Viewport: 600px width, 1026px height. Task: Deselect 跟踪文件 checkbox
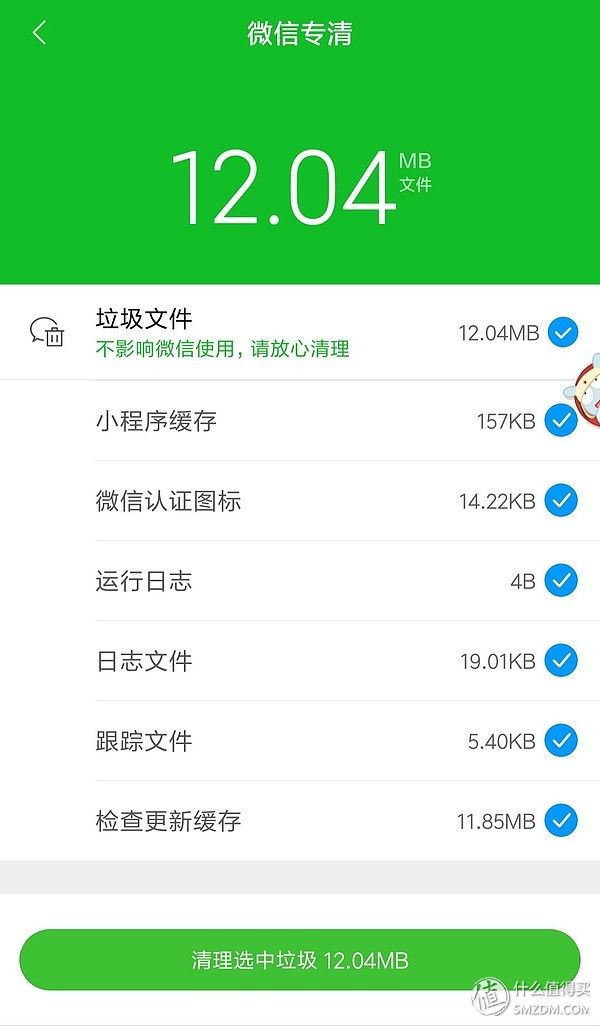tap(561, 740)
